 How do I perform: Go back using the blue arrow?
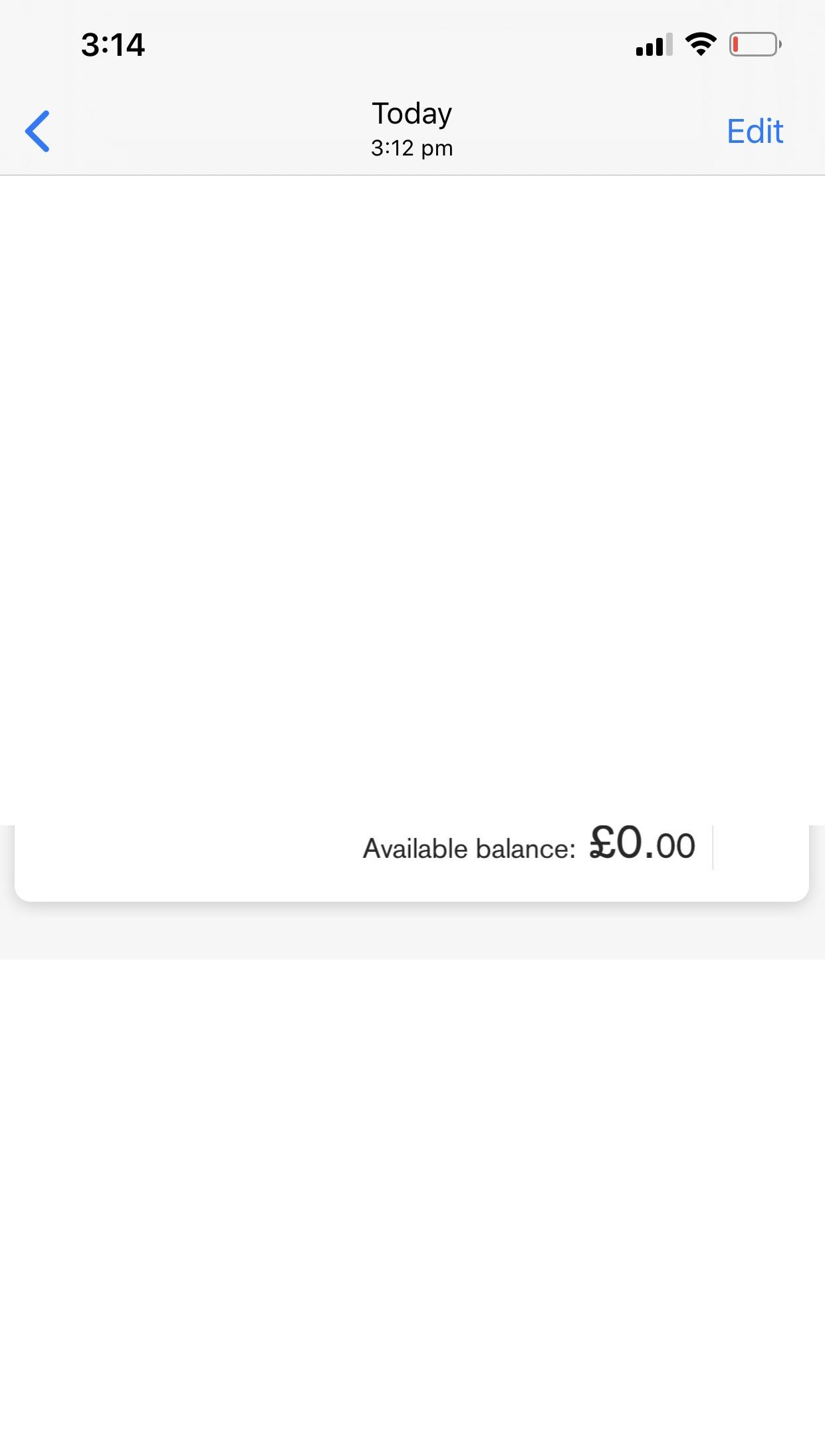(x=37, y=131)
